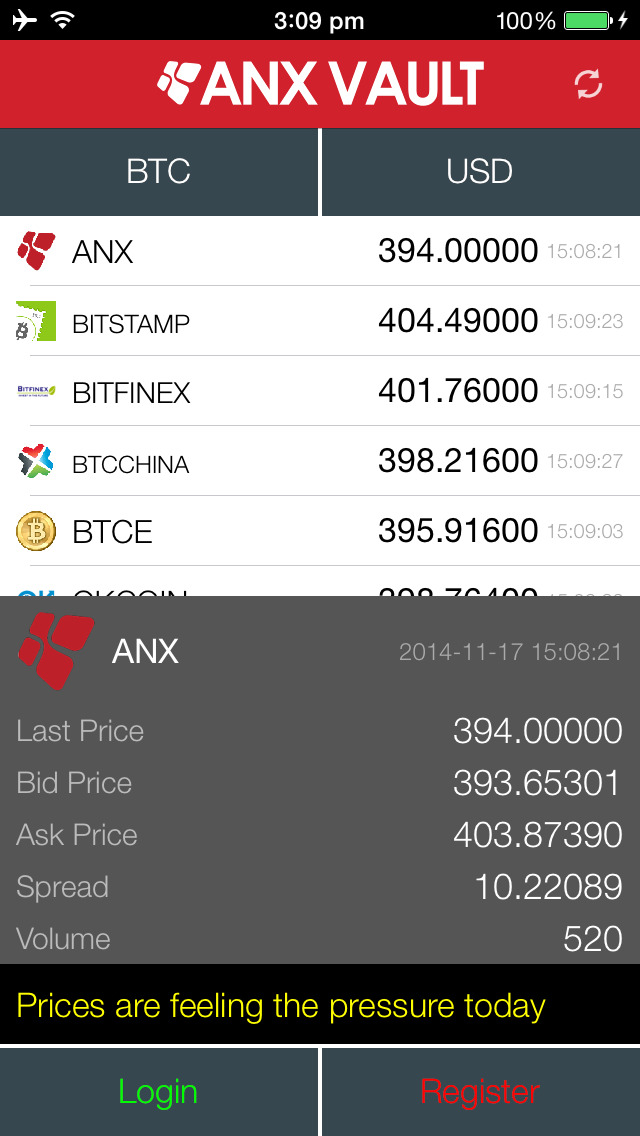
Task: Tap the Login button
Action: (158, 1092)
